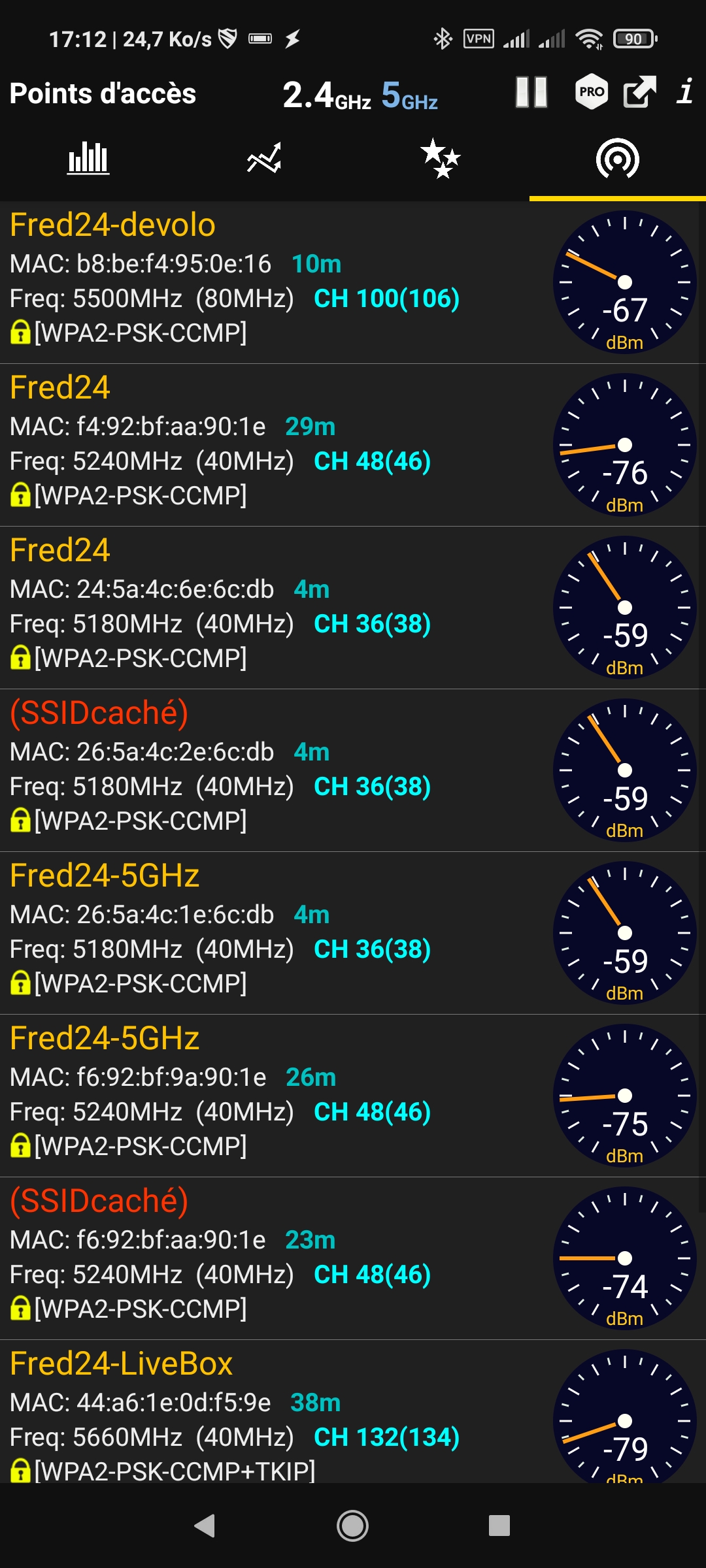This screenshot has height=1568, width=706.
Task: Switch to the channel rating stars tab
Action: (x=441, y=158)
